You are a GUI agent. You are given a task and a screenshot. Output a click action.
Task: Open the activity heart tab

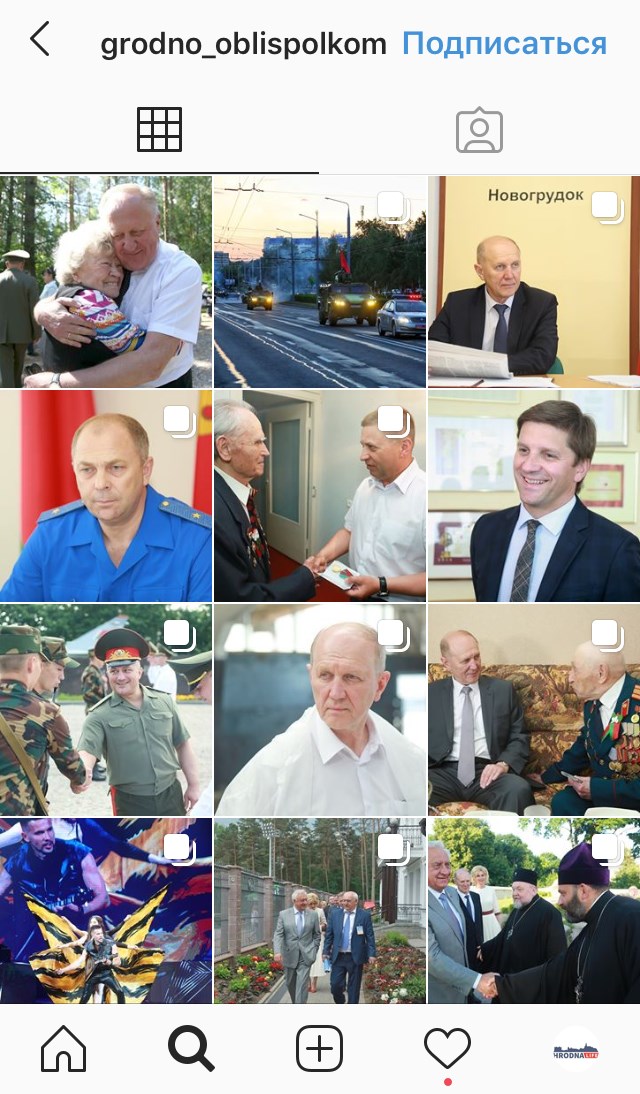(447, 1049)
